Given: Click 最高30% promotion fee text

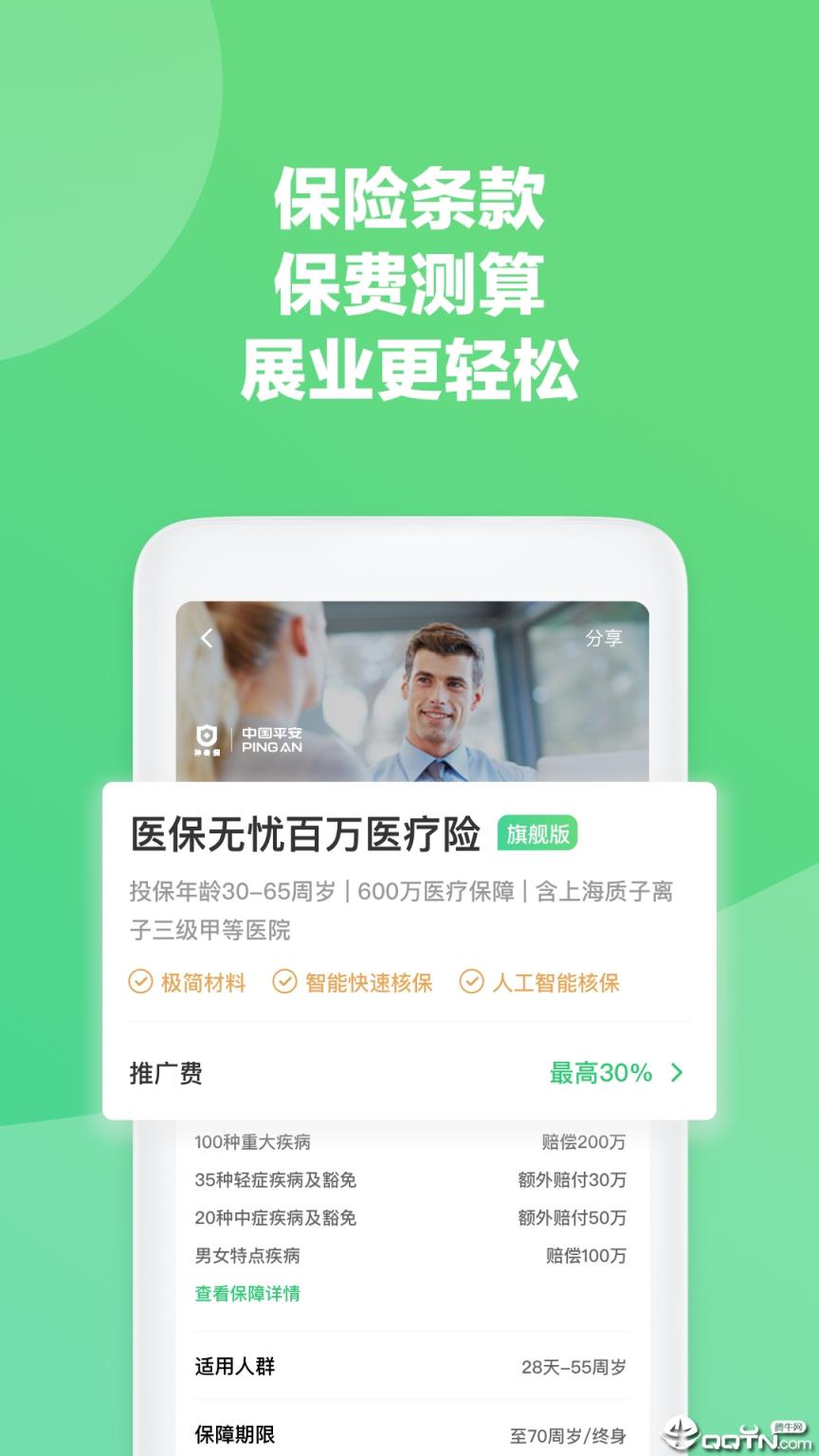Looking at the screenshot, I should 598,1073.
